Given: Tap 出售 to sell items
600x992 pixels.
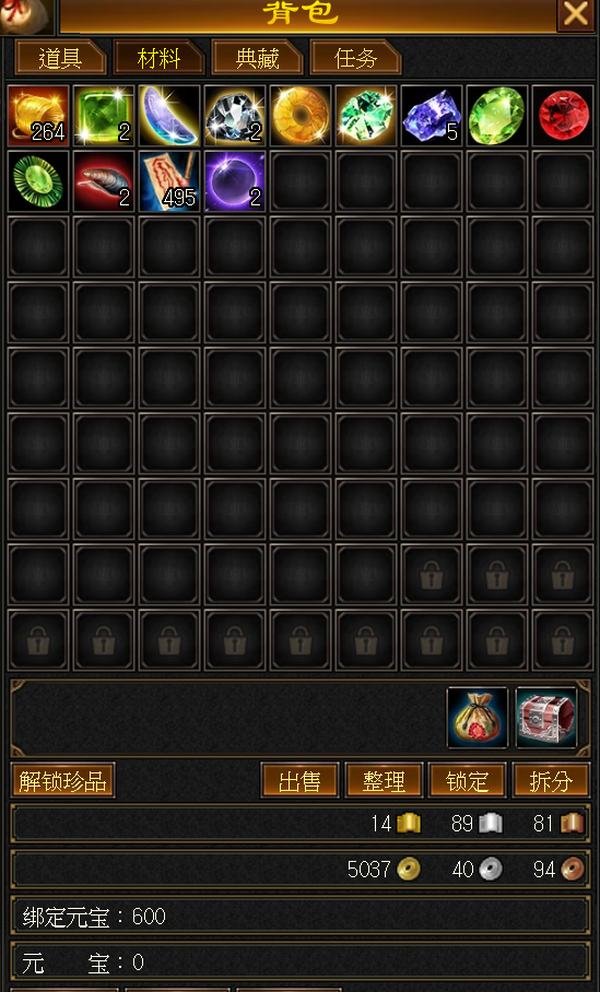Looking at the screenshot, I should pos(299,781).
